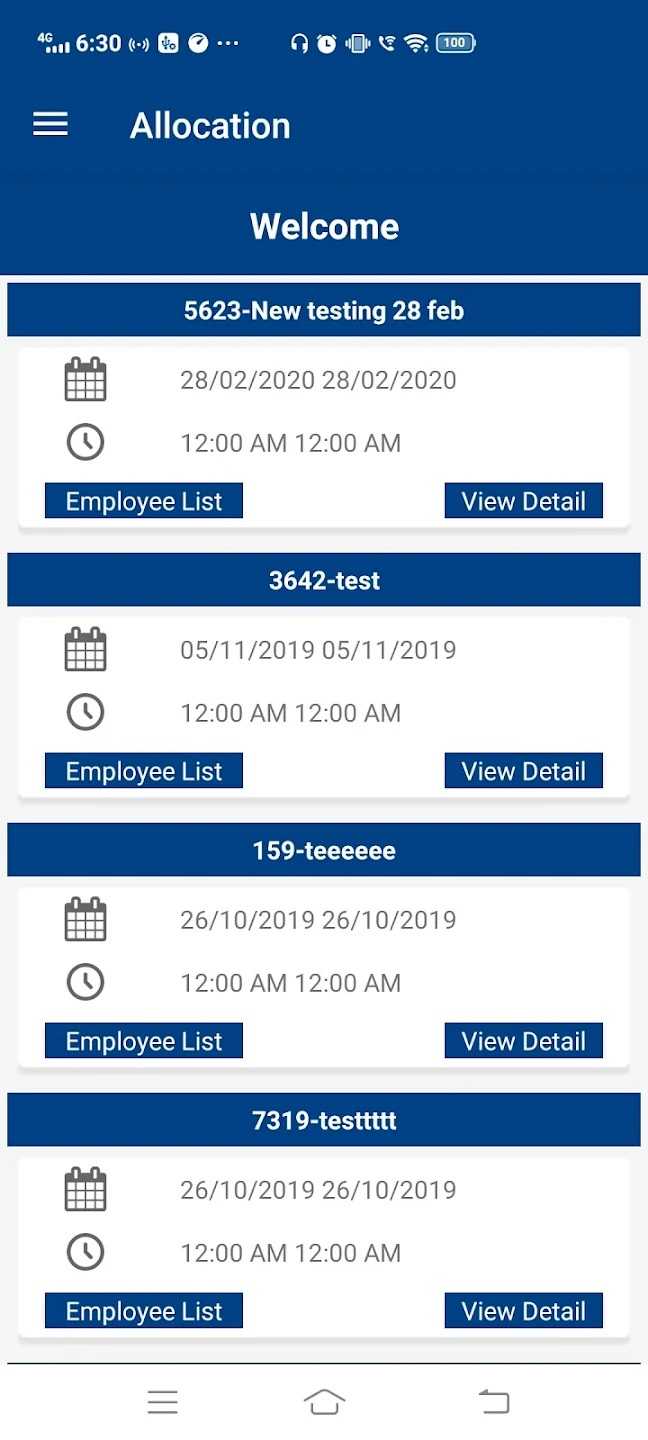Image resolution: width=648 pixels, height=1440 pixels.
Task: View Detail of 5623-New testing 28 feb
Action: point(523,501)
